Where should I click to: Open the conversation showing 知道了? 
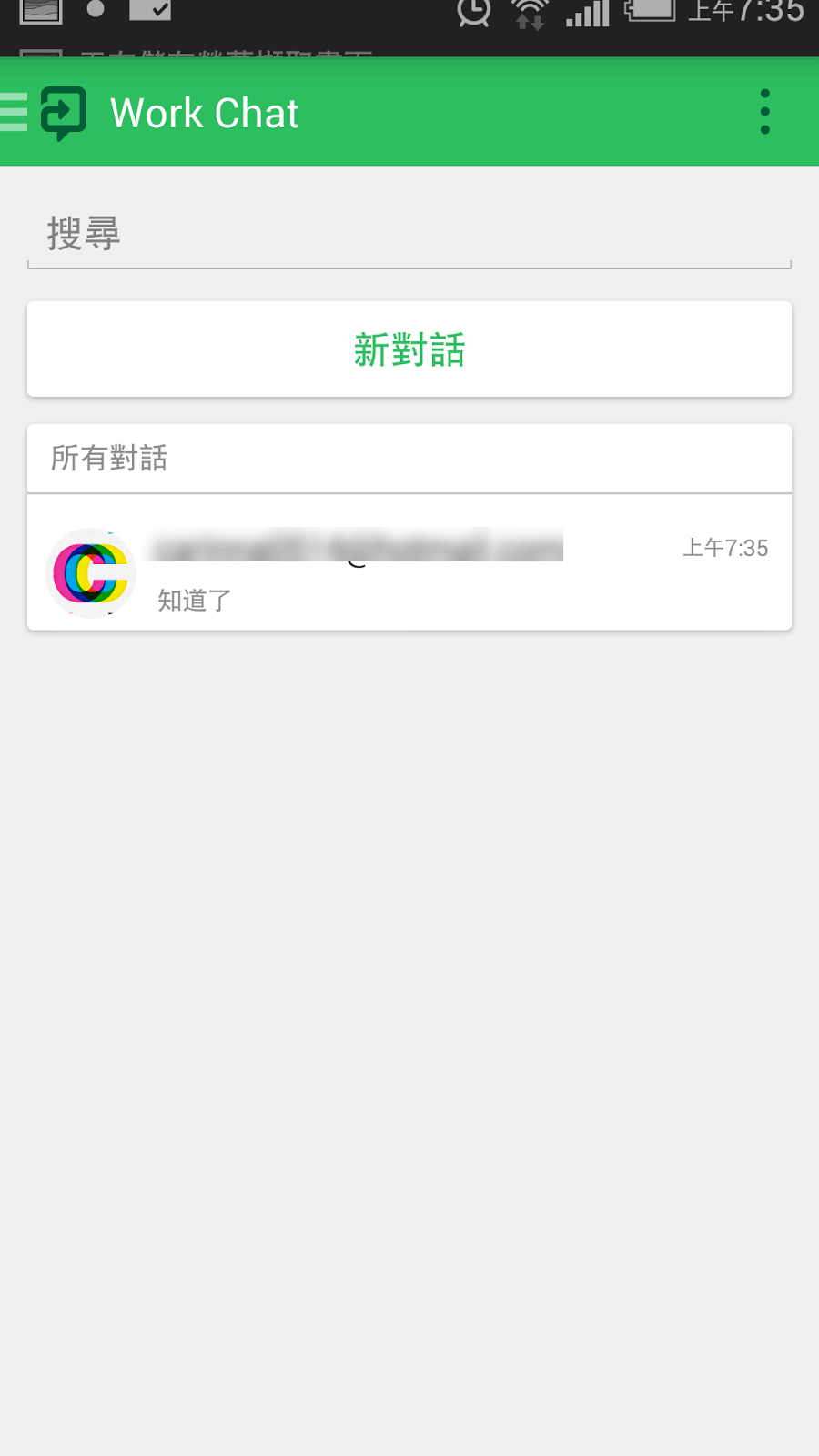click(409, 571)
